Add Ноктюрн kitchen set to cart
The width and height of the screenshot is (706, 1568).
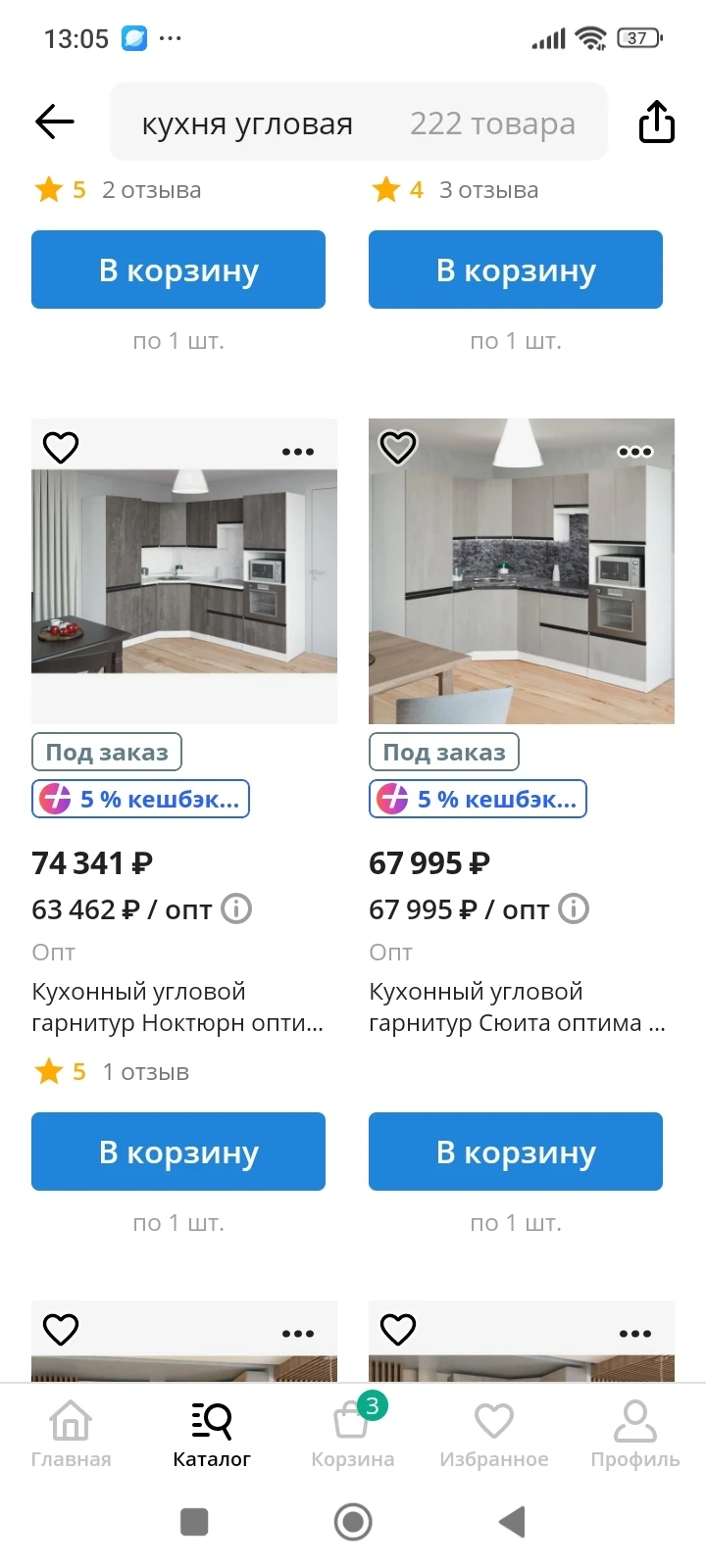click(x=178, y=1151)
